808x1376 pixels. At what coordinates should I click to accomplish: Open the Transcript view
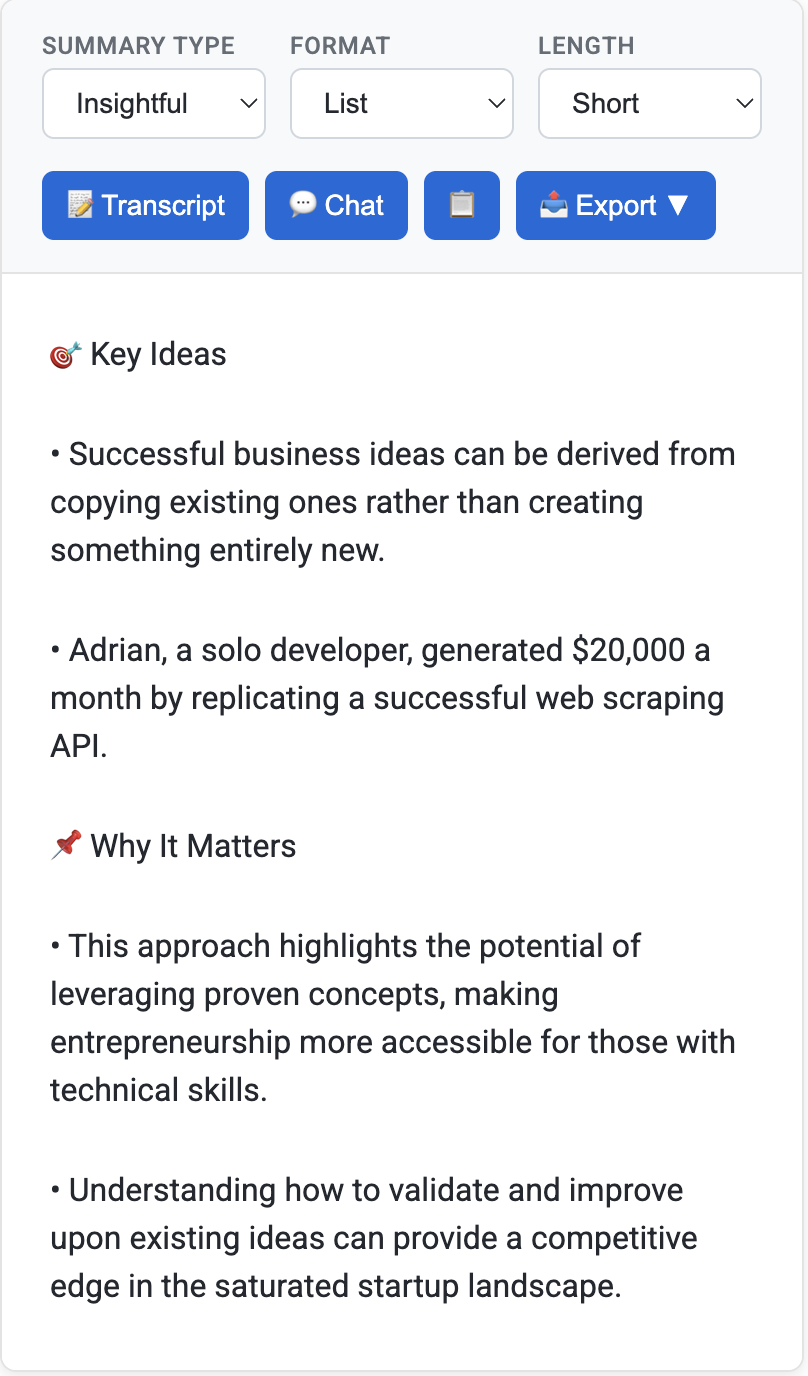pyautogui.click(x=145, y=205)
